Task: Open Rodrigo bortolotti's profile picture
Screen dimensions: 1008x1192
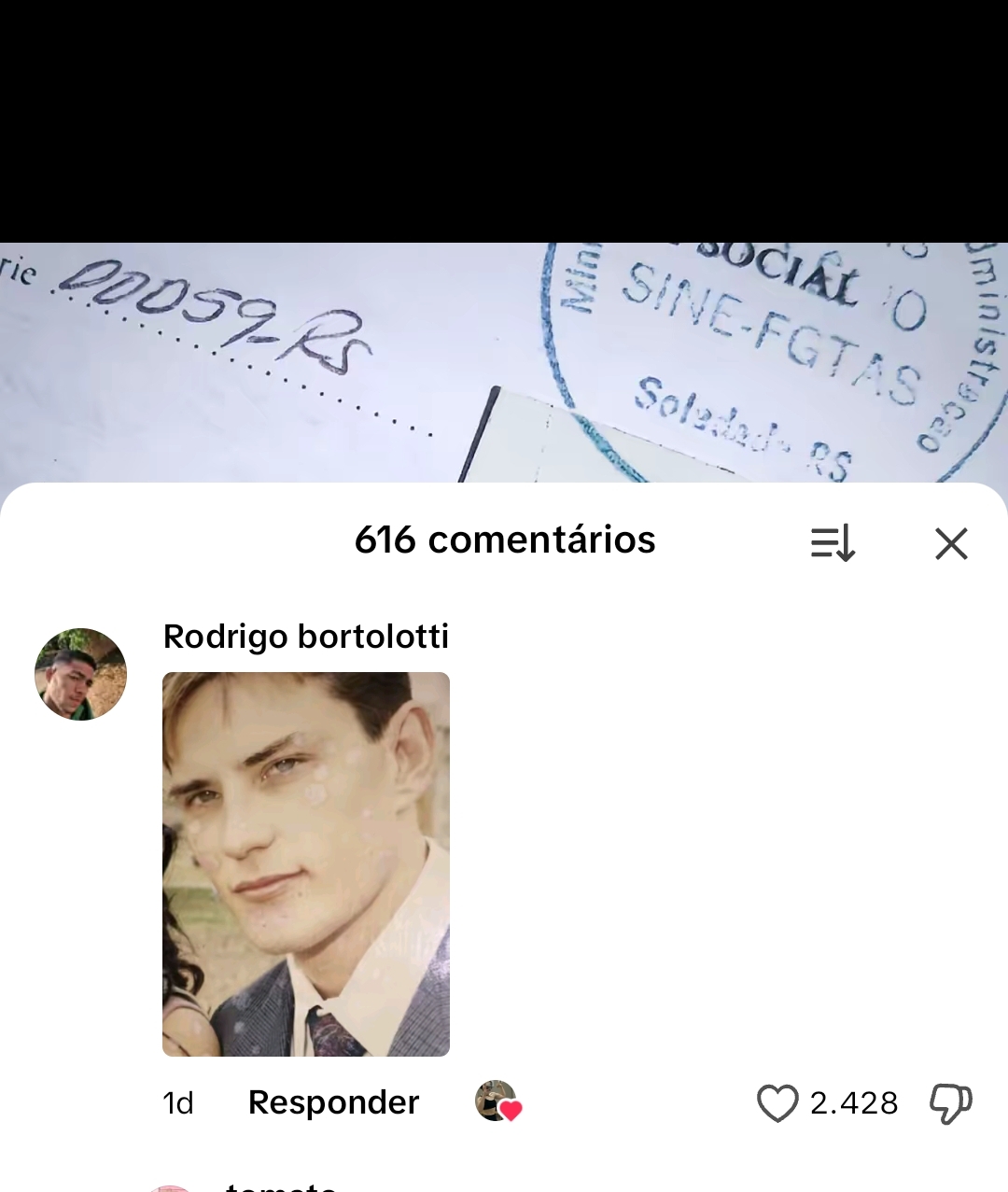Action: pyautogui.click(x=80, y=674)
